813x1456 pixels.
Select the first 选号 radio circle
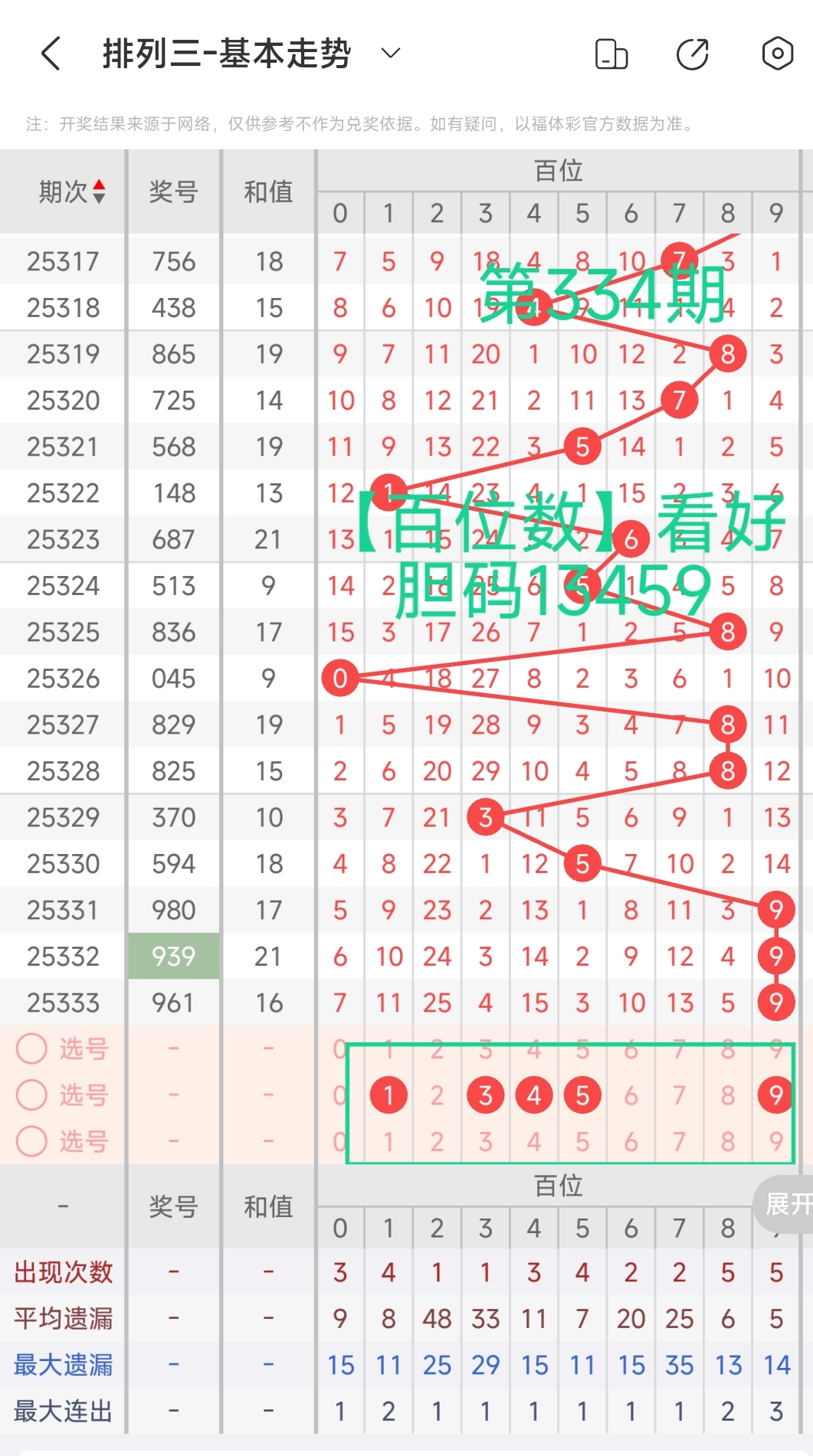click(31, 1049)
